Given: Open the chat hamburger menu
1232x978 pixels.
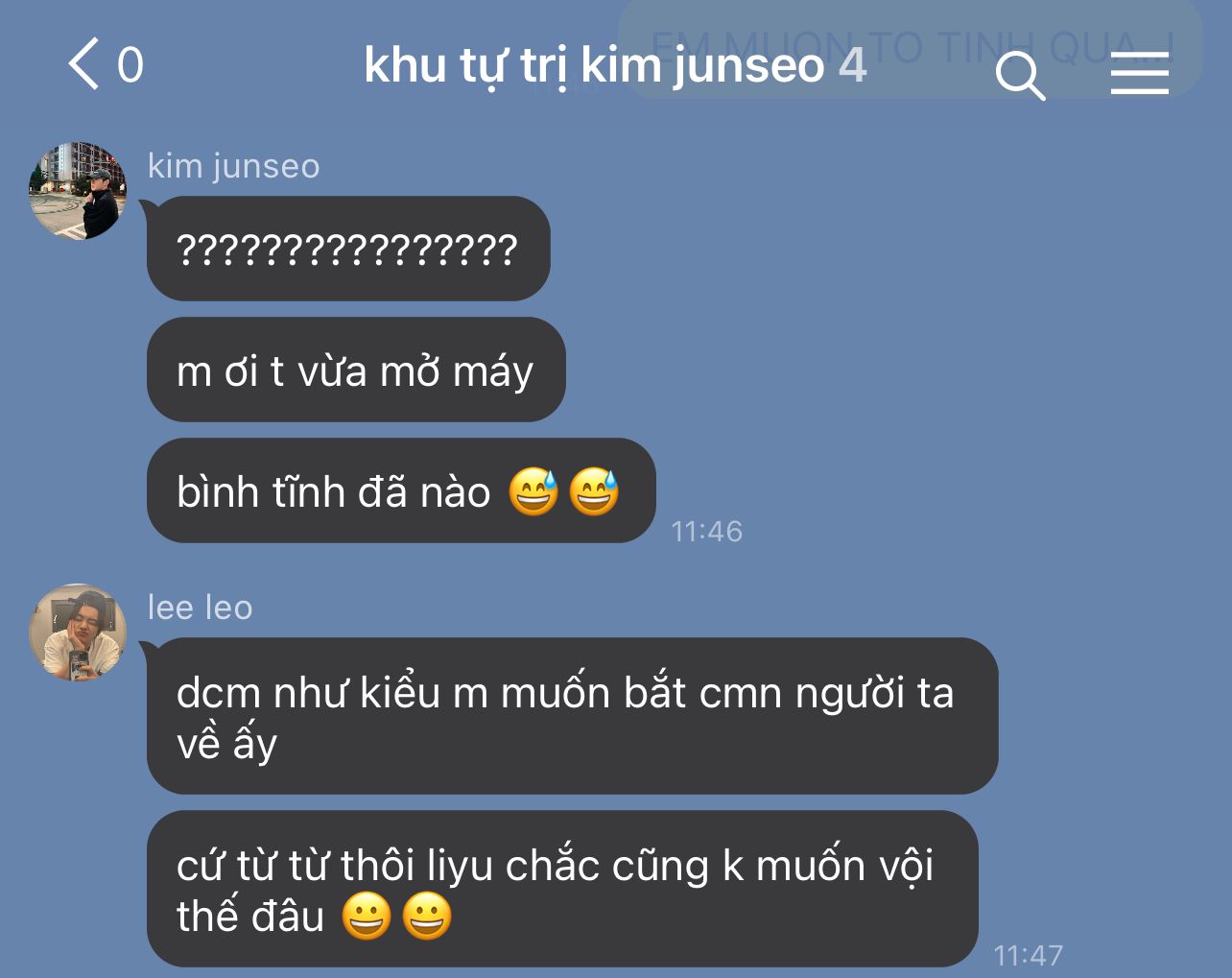Looking at the screenshot, I should [x=1140, y=73].
